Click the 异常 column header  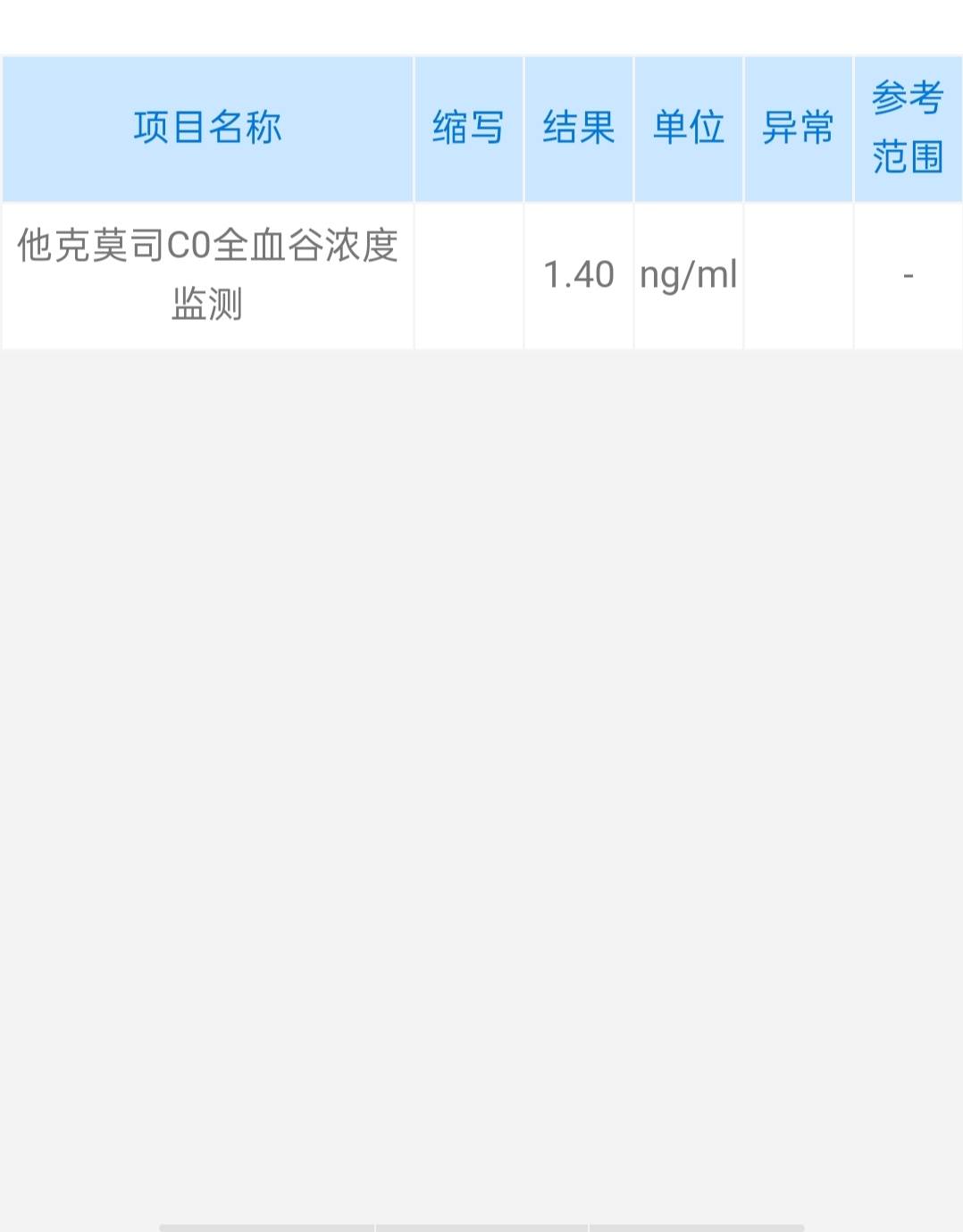799,128
